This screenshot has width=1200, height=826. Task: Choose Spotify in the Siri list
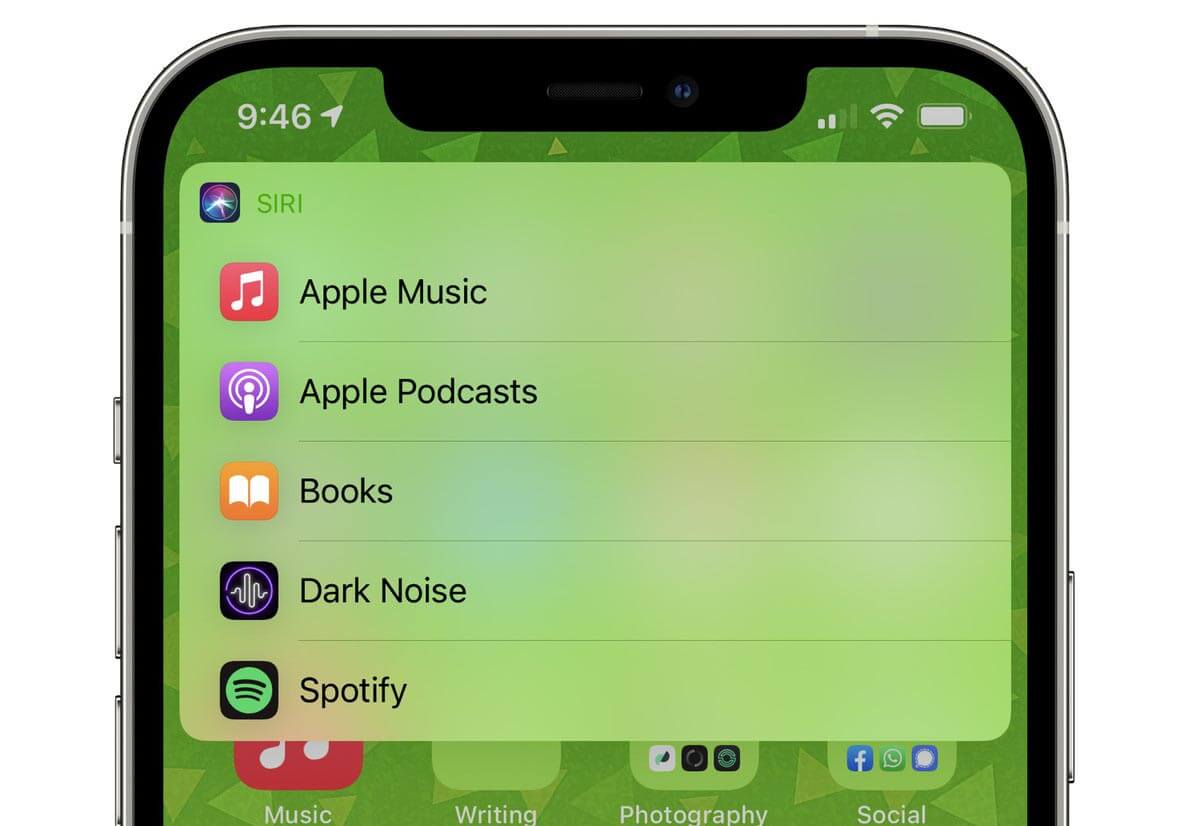[x=353, y=690]
